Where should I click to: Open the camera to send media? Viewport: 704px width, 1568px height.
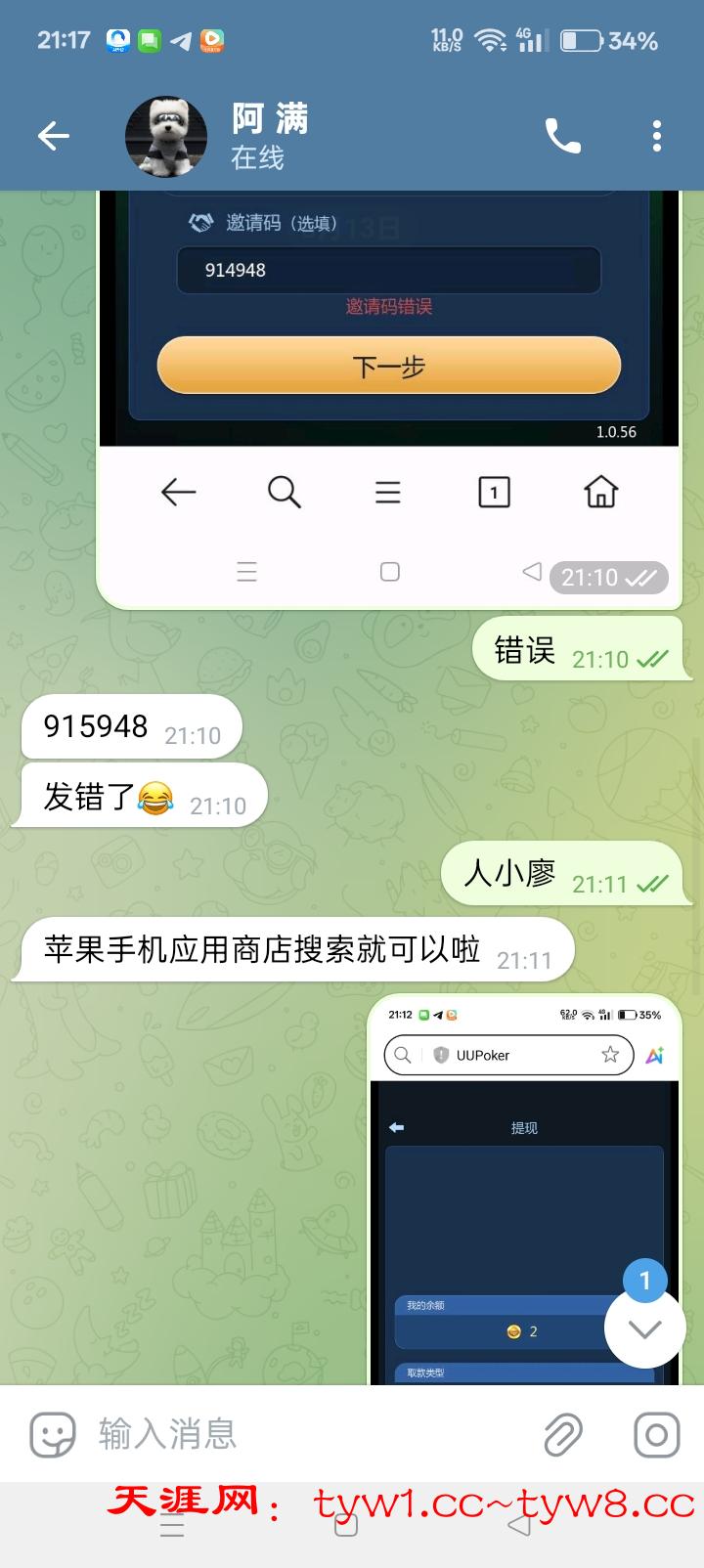(656, 1434)
